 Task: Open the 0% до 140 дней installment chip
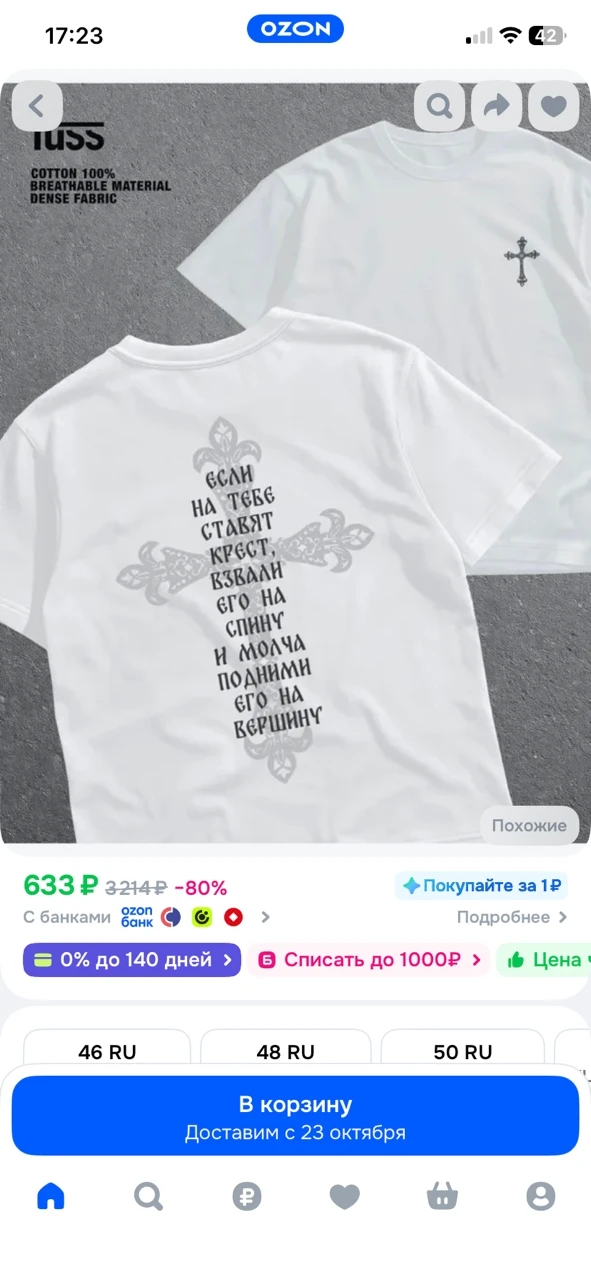132,960
